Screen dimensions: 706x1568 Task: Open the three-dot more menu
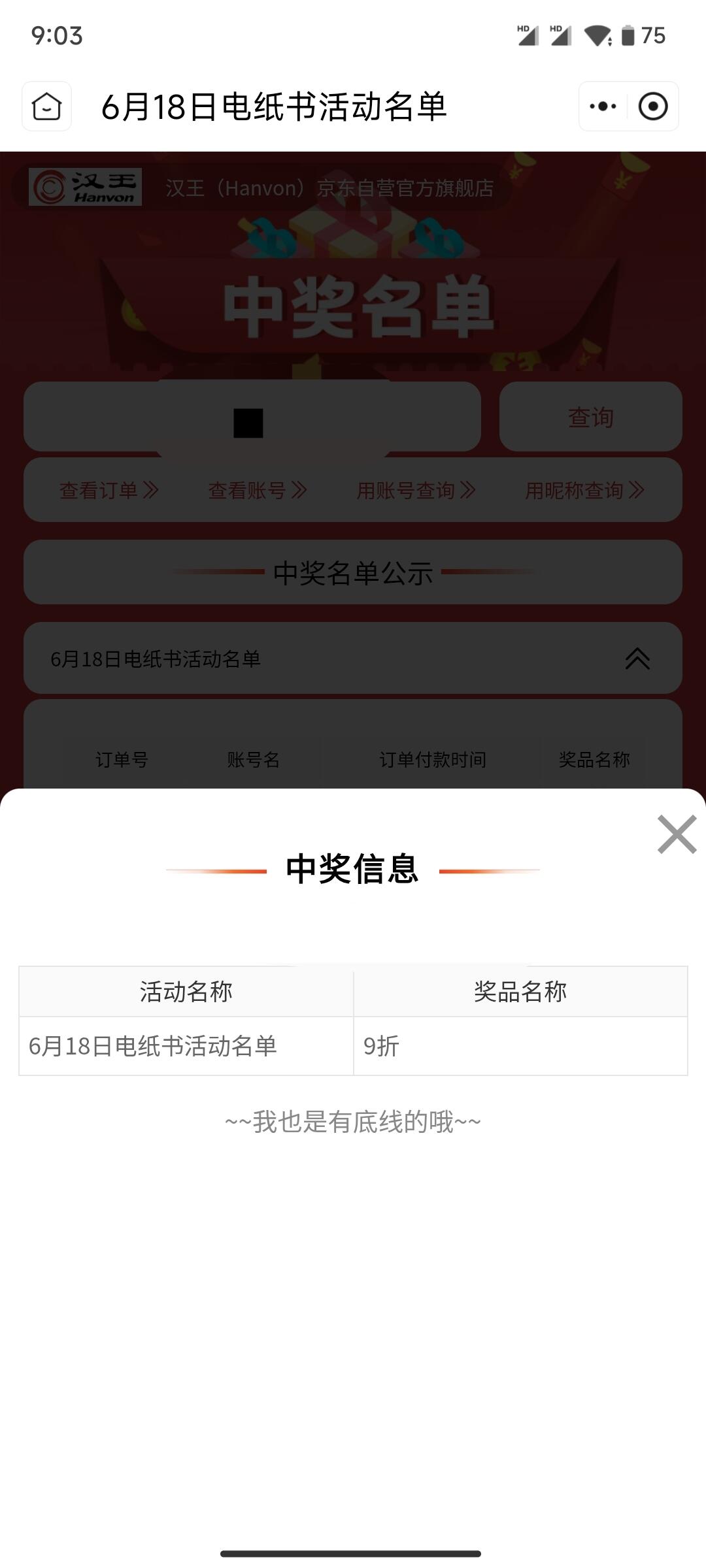pos(603,106)
